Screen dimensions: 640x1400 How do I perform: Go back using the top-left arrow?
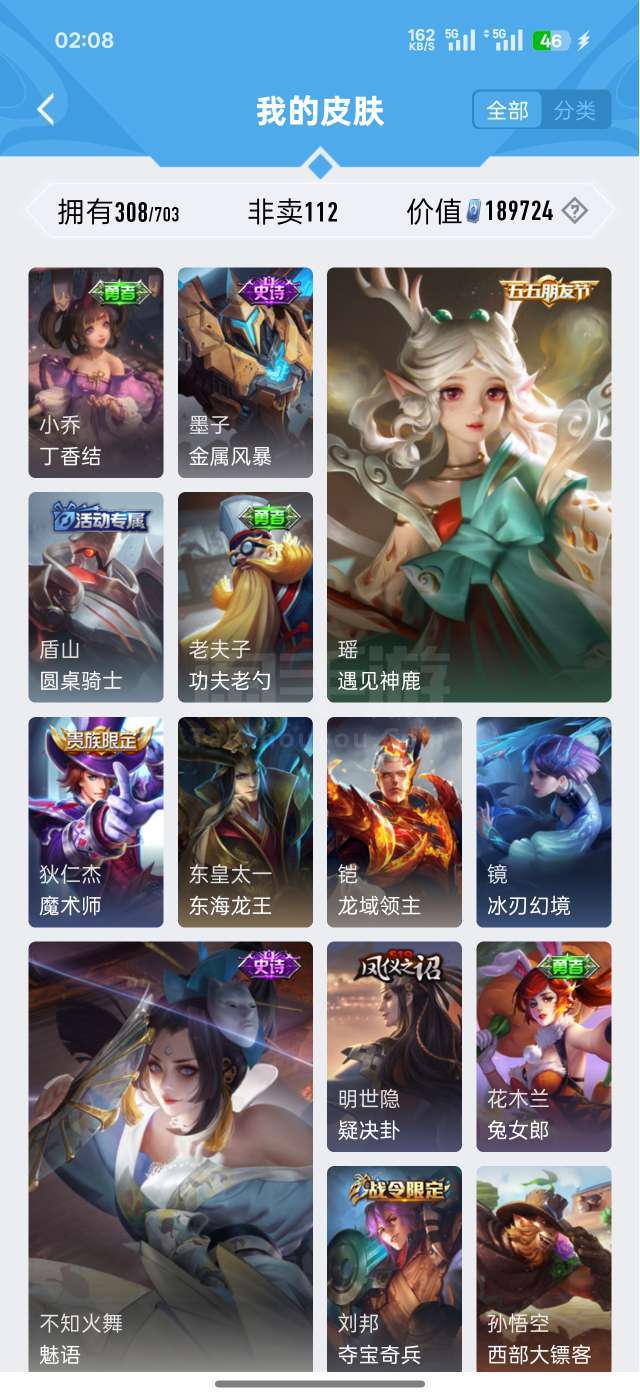pyautogui.click(x=46, y=110)
